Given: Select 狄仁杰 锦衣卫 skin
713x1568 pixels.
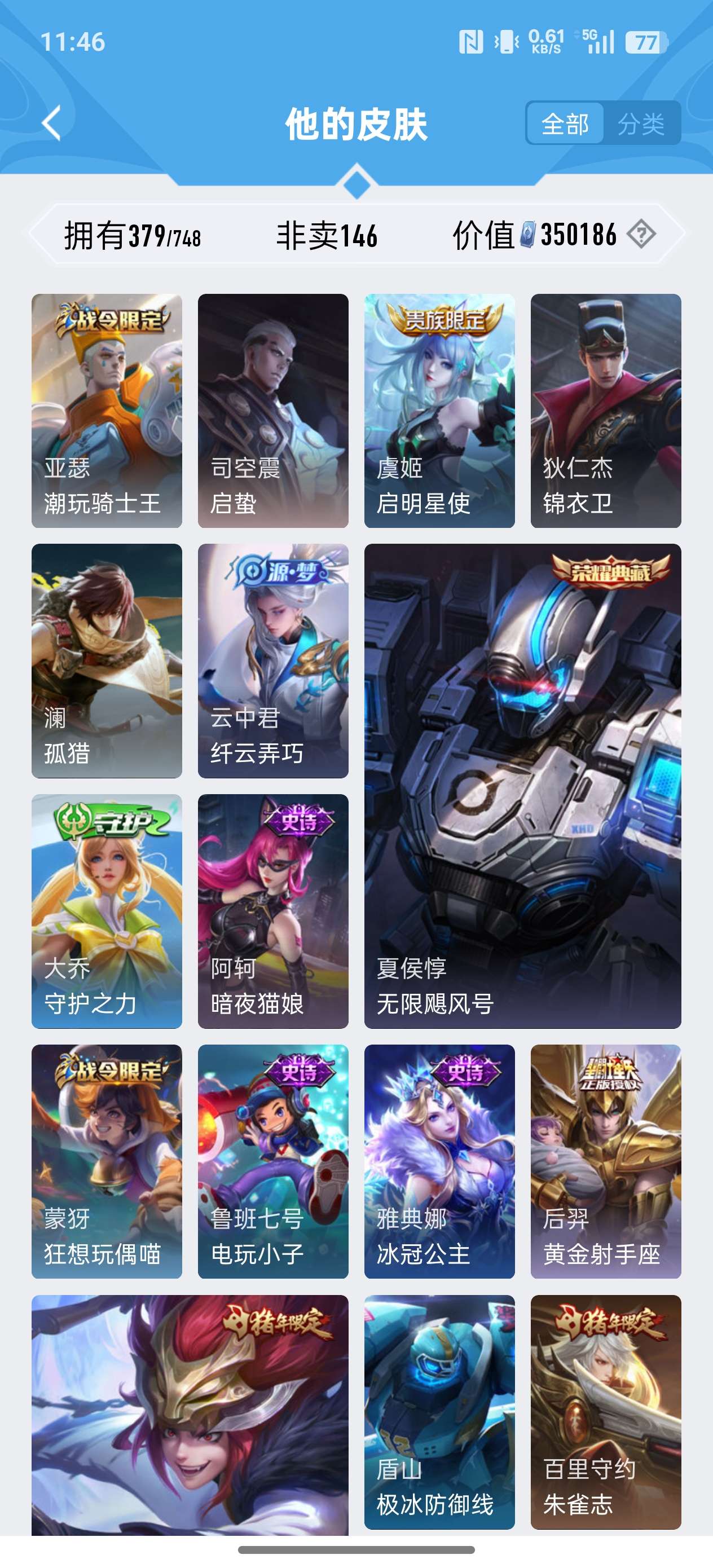Looking at the screenshot, I should 605,411.
